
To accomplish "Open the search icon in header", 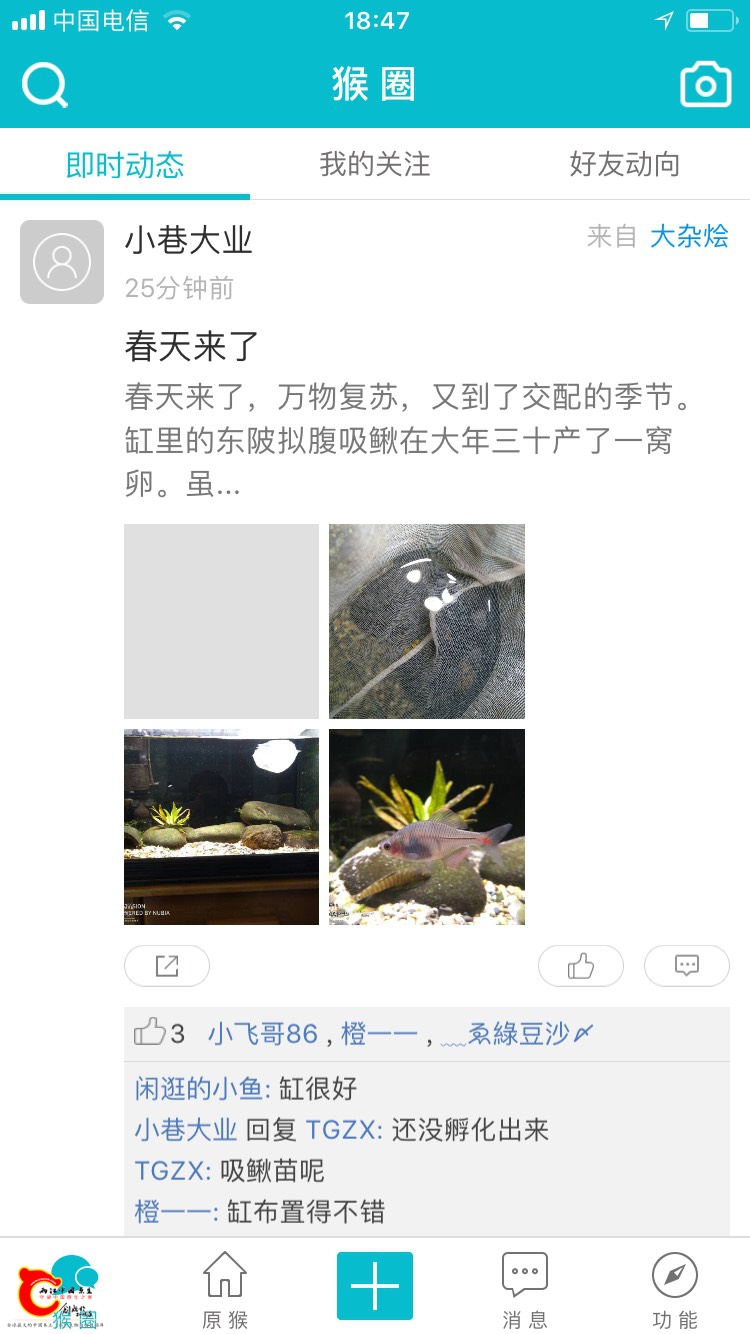I will pyautogui.click(x=44, y=85).
